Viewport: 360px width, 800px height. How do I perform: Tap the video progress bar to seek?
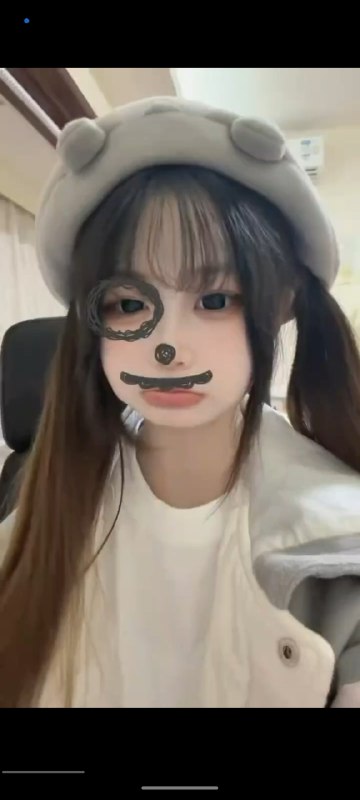point(43,772)
